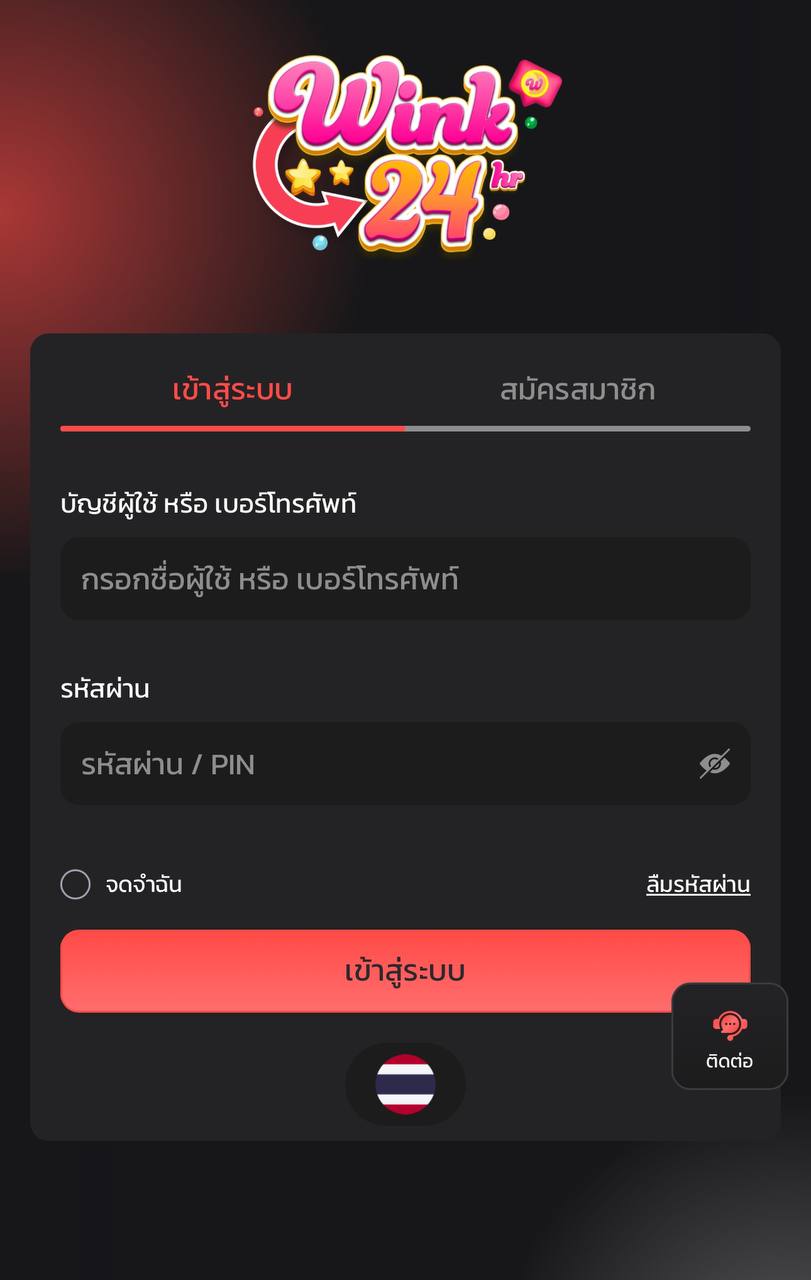The image size is (811, 1280).
Task: Click the red tab indicator bar
Action: 232,428
